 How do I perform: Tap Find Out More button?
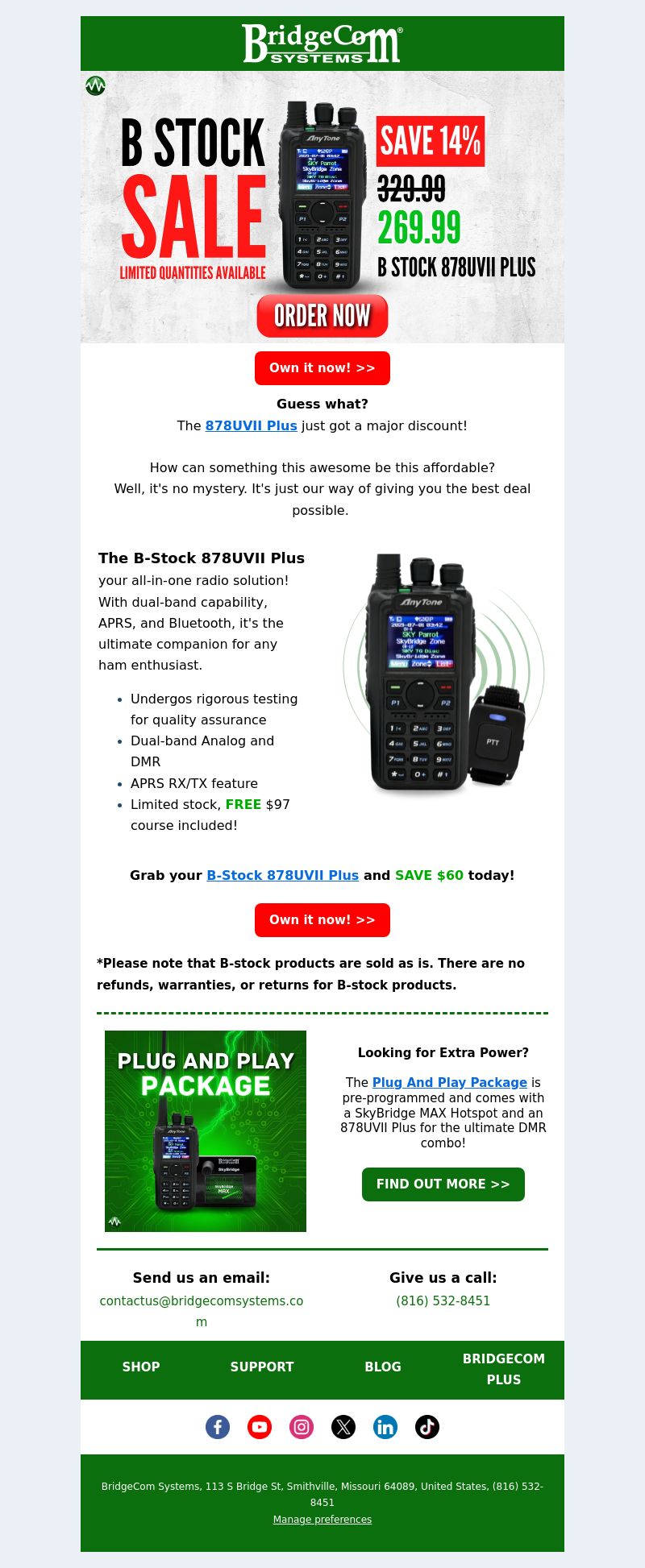tap(443, 1184)
